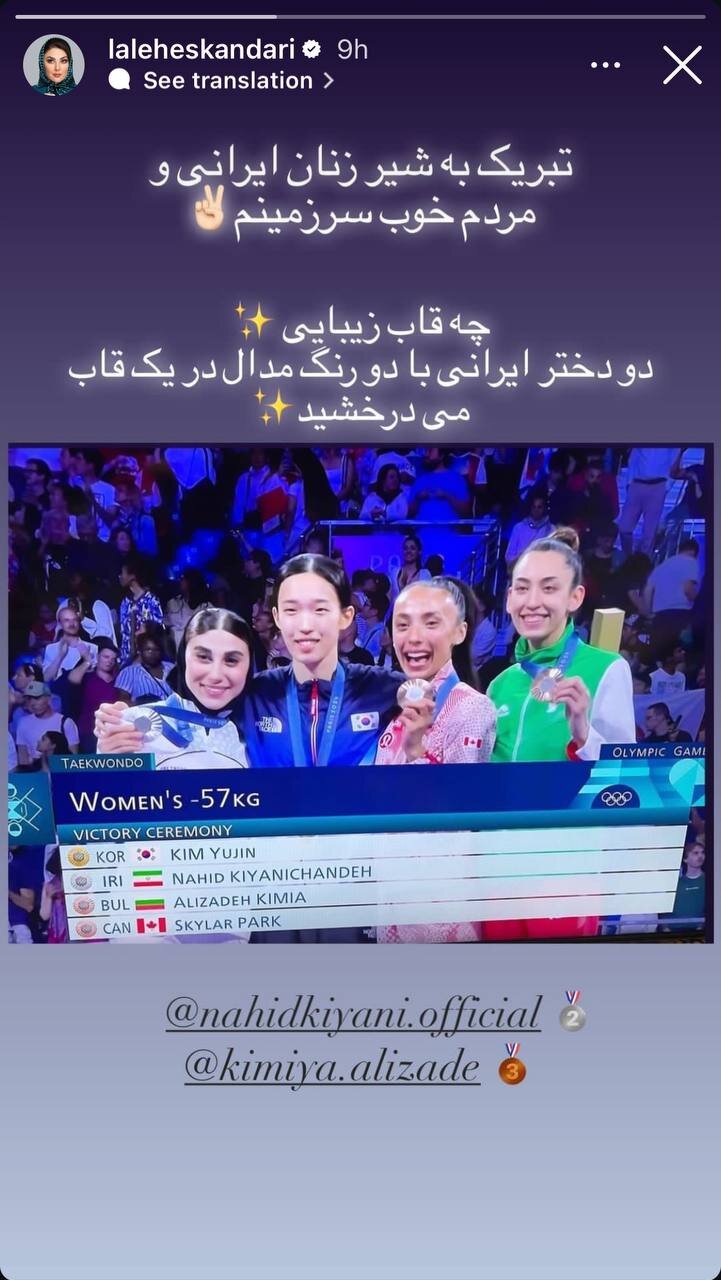Close the story viewer
Viewport: 721px width, 1280px height.
pyautogui.click(x=682, y=65)
